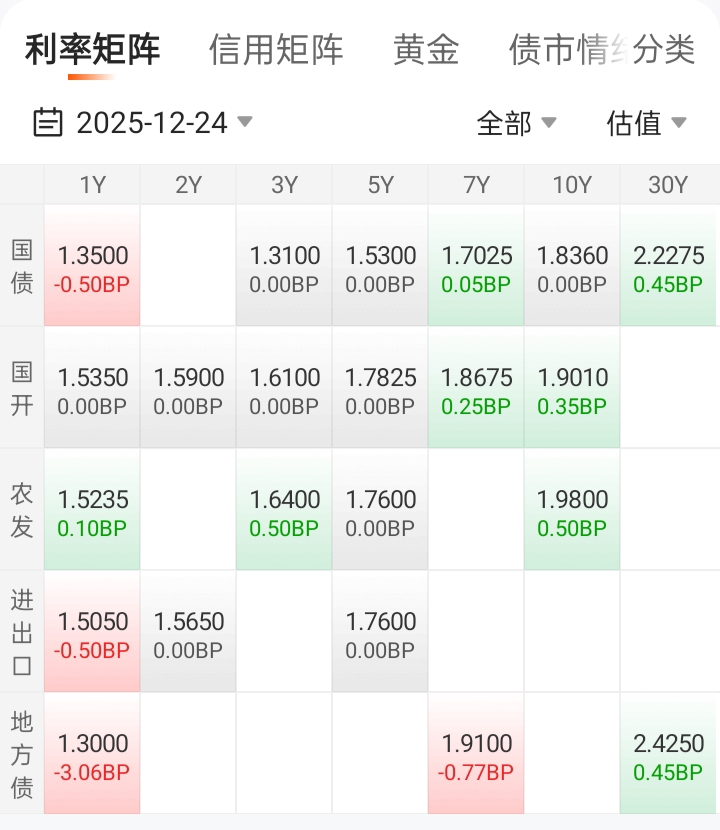Open the 2025-12-24 date picker

[x=143, y=123]
